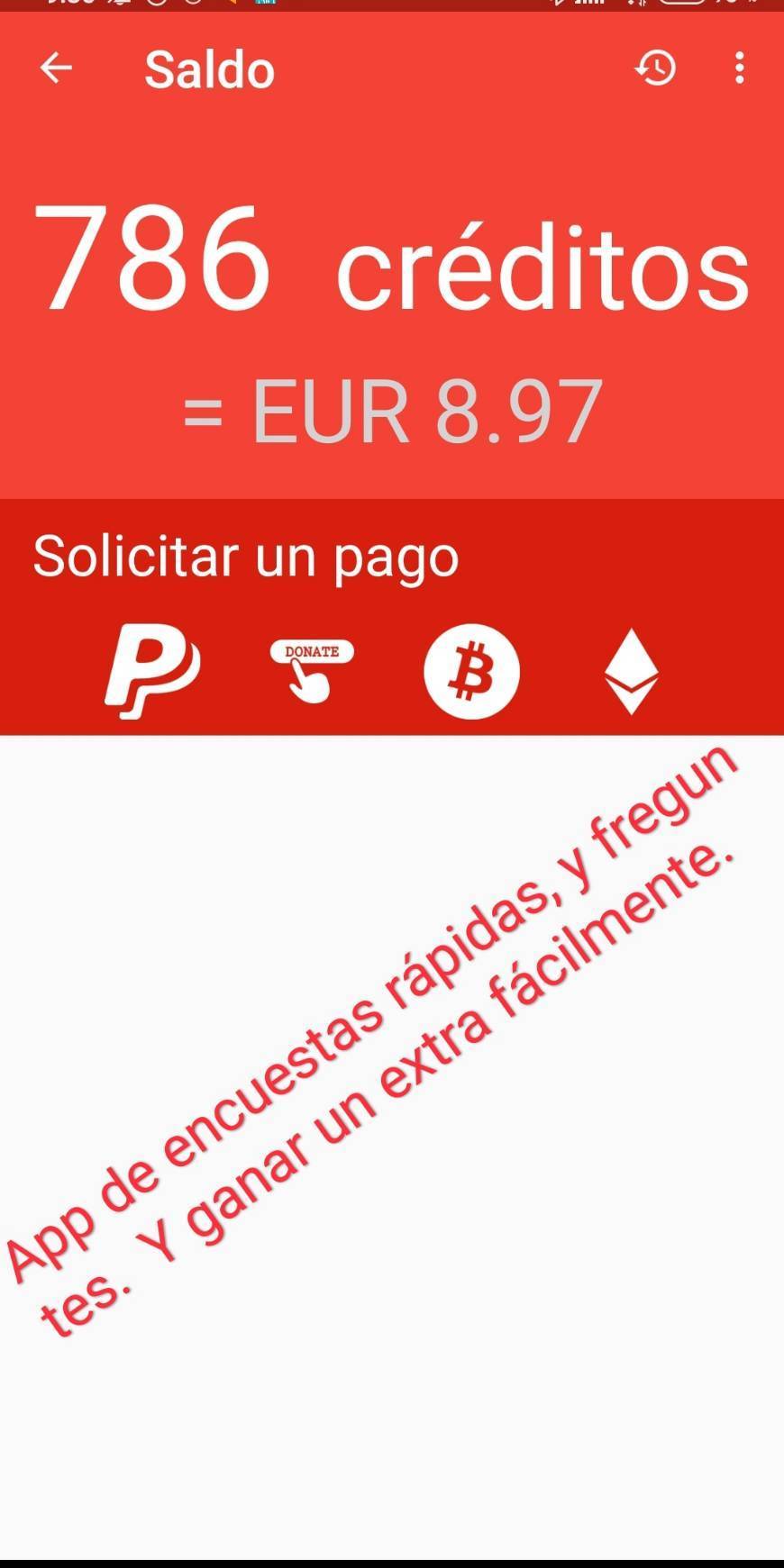Choose the Donate payout option

(x=312, y=671)
